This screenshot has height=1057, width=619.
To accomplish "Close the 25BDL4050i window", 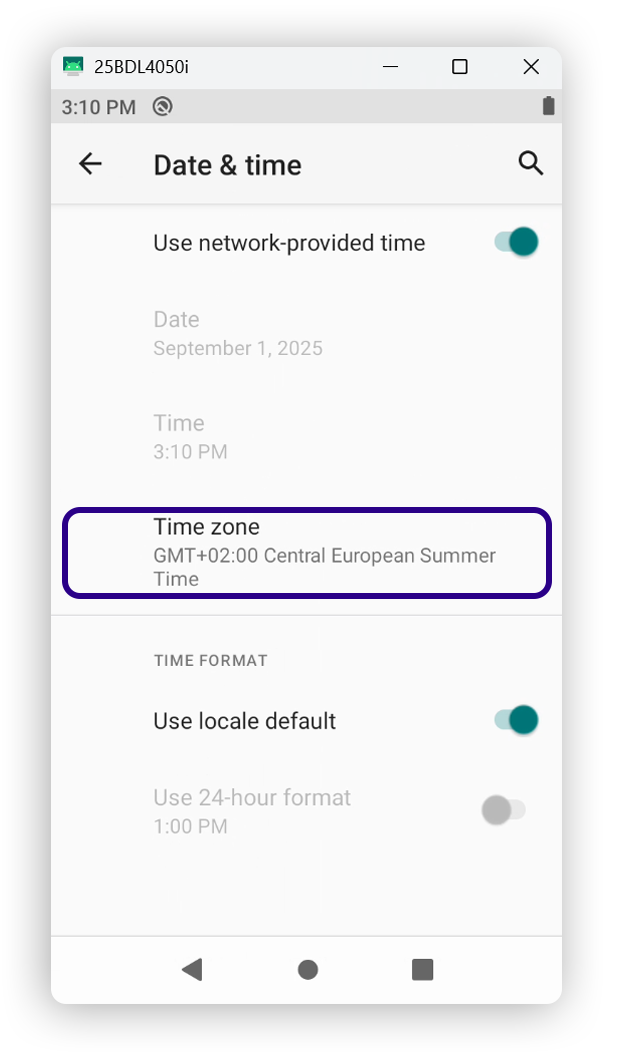I will coord(531,67).
